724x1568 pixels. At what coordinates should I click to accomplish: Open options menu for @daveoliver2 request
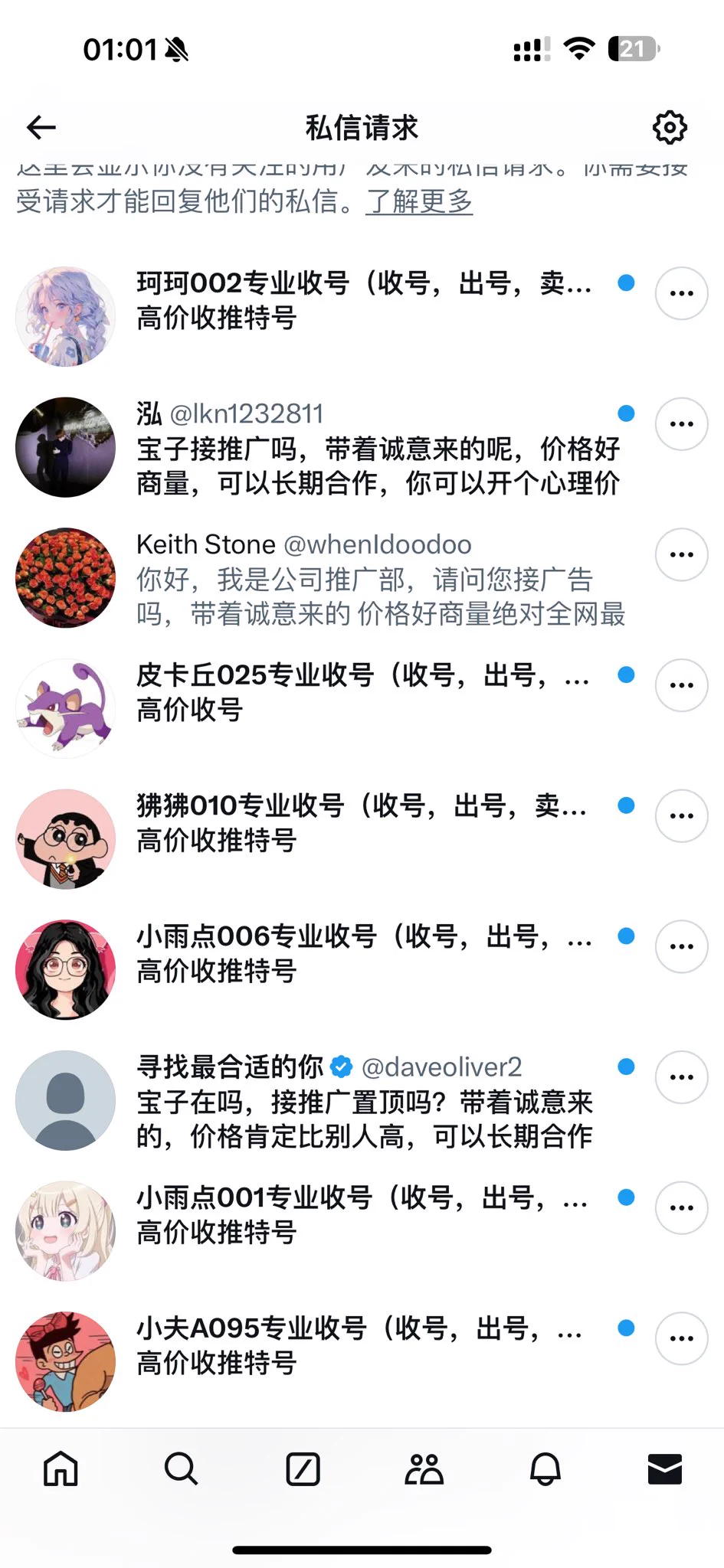(x=681, y=1077)
